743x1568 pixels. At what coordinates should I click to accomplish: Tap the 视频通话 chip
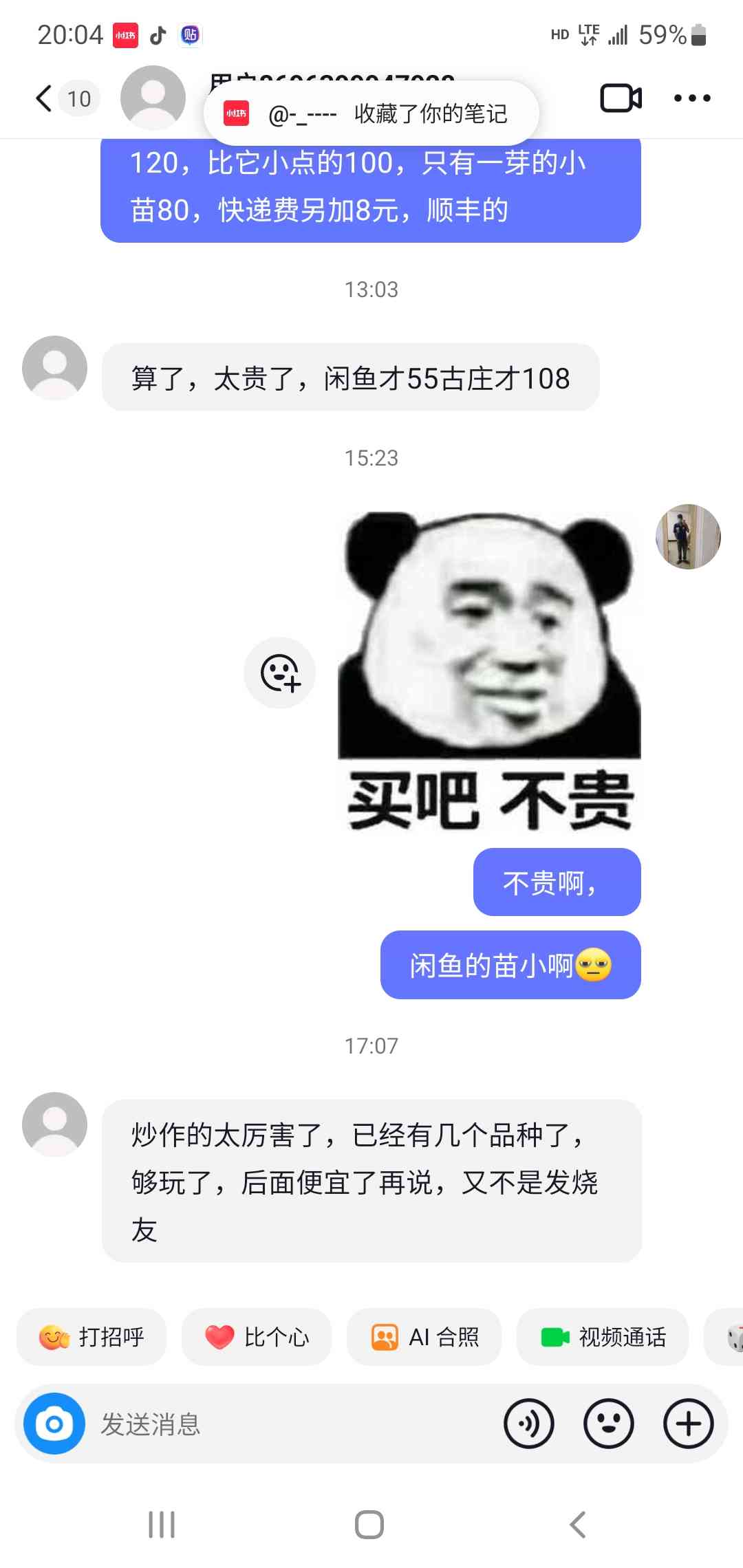pos(603,1337)
